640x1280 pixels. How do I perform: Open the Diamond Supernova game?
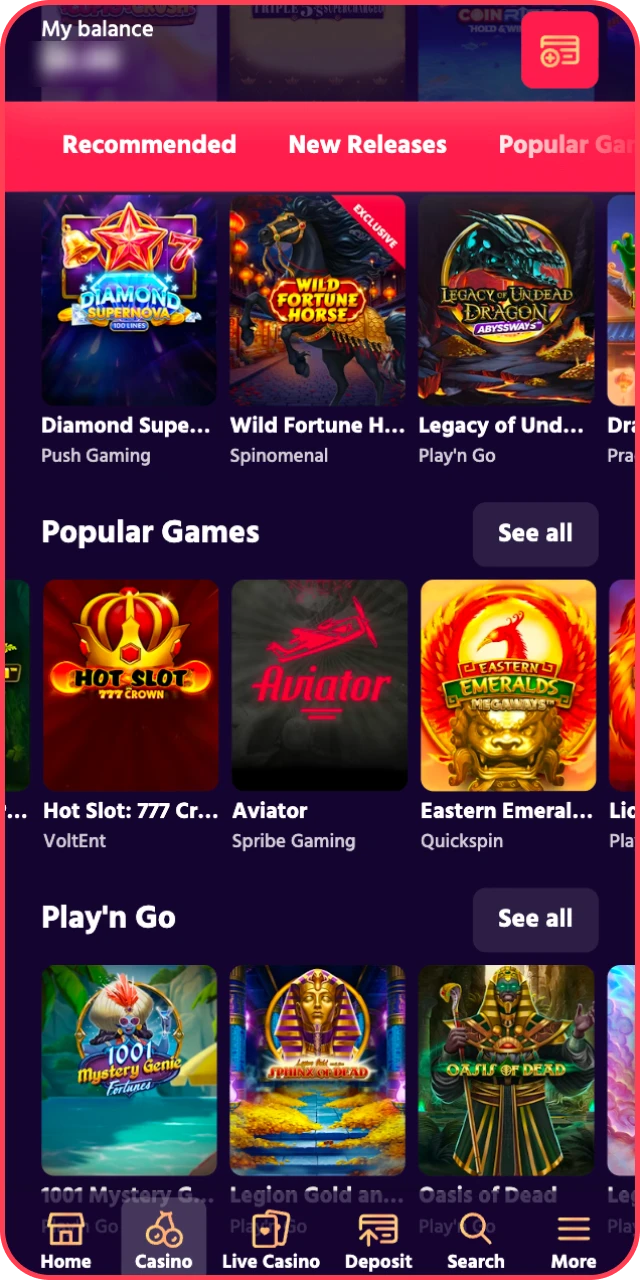(129, 300)
